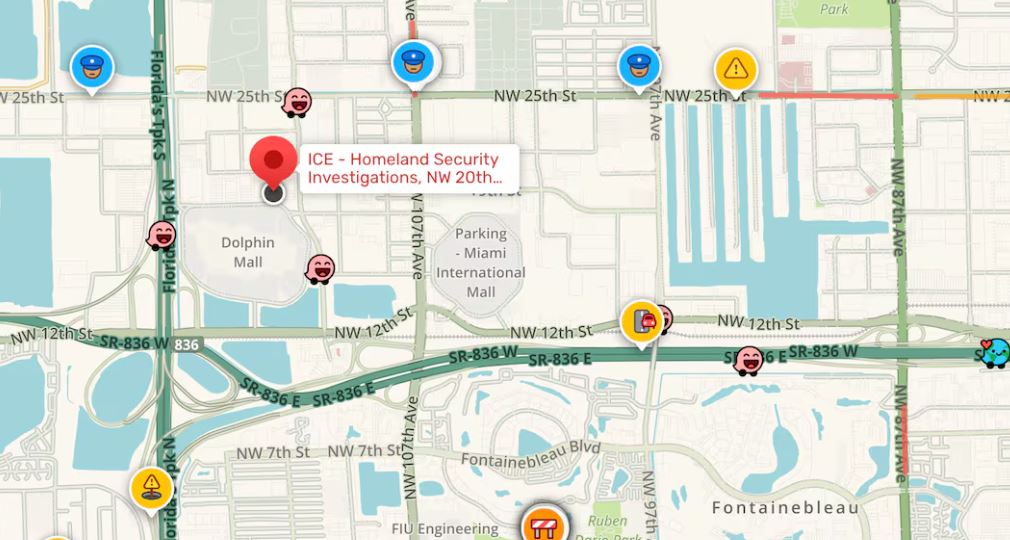Tap the pink Wazer on SR-836 E

748,360
